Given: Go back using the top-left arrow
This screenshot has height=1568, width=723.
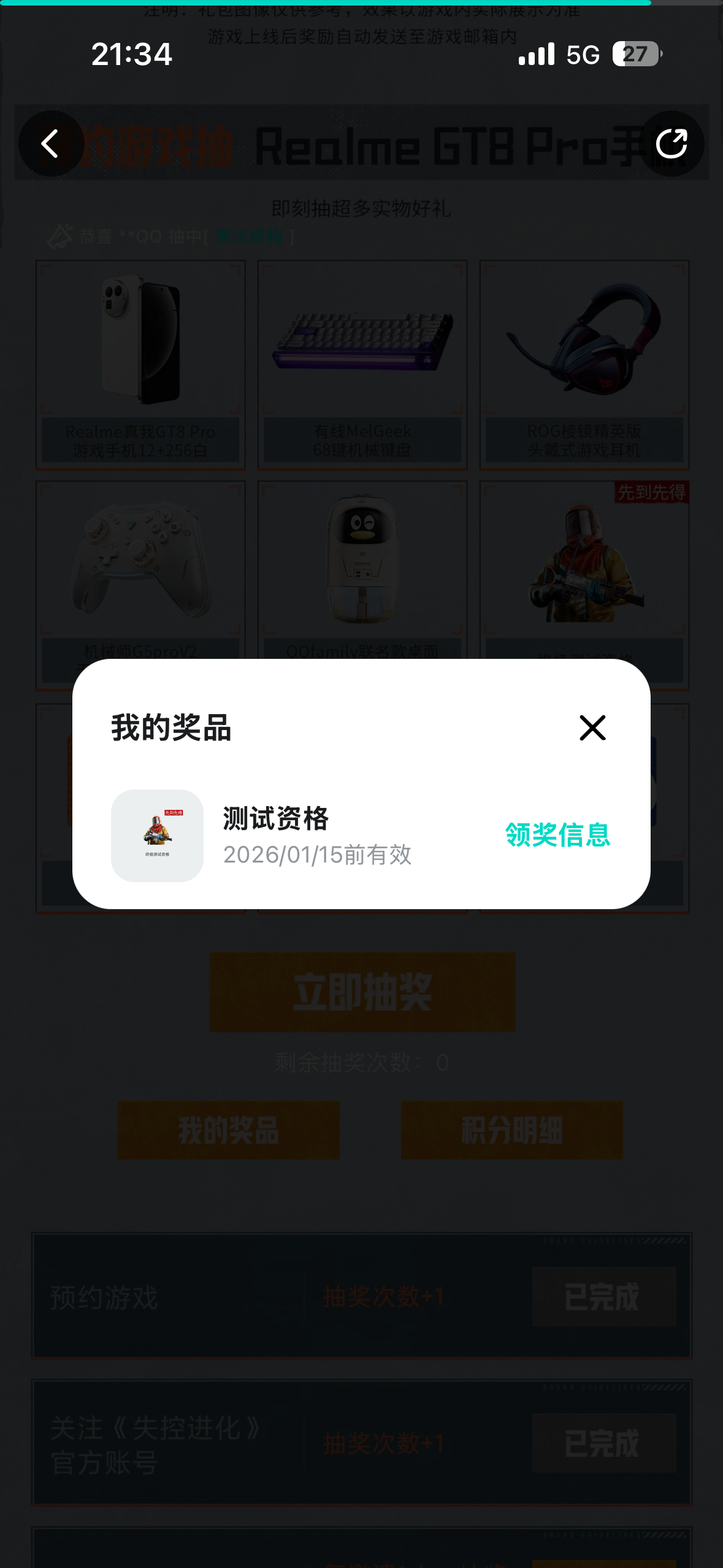Looking at the screenshot, I should pos(51,144).
